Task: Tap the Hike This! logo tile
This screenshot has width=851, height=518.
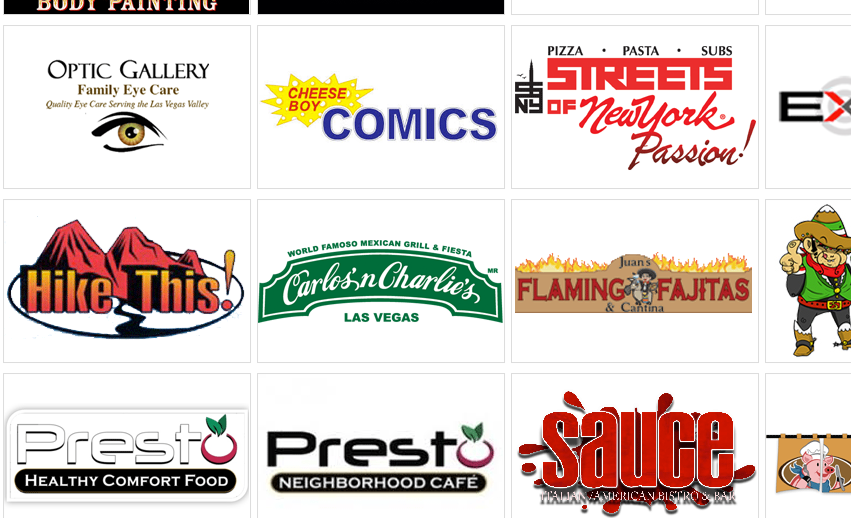Action: [127, 280]
